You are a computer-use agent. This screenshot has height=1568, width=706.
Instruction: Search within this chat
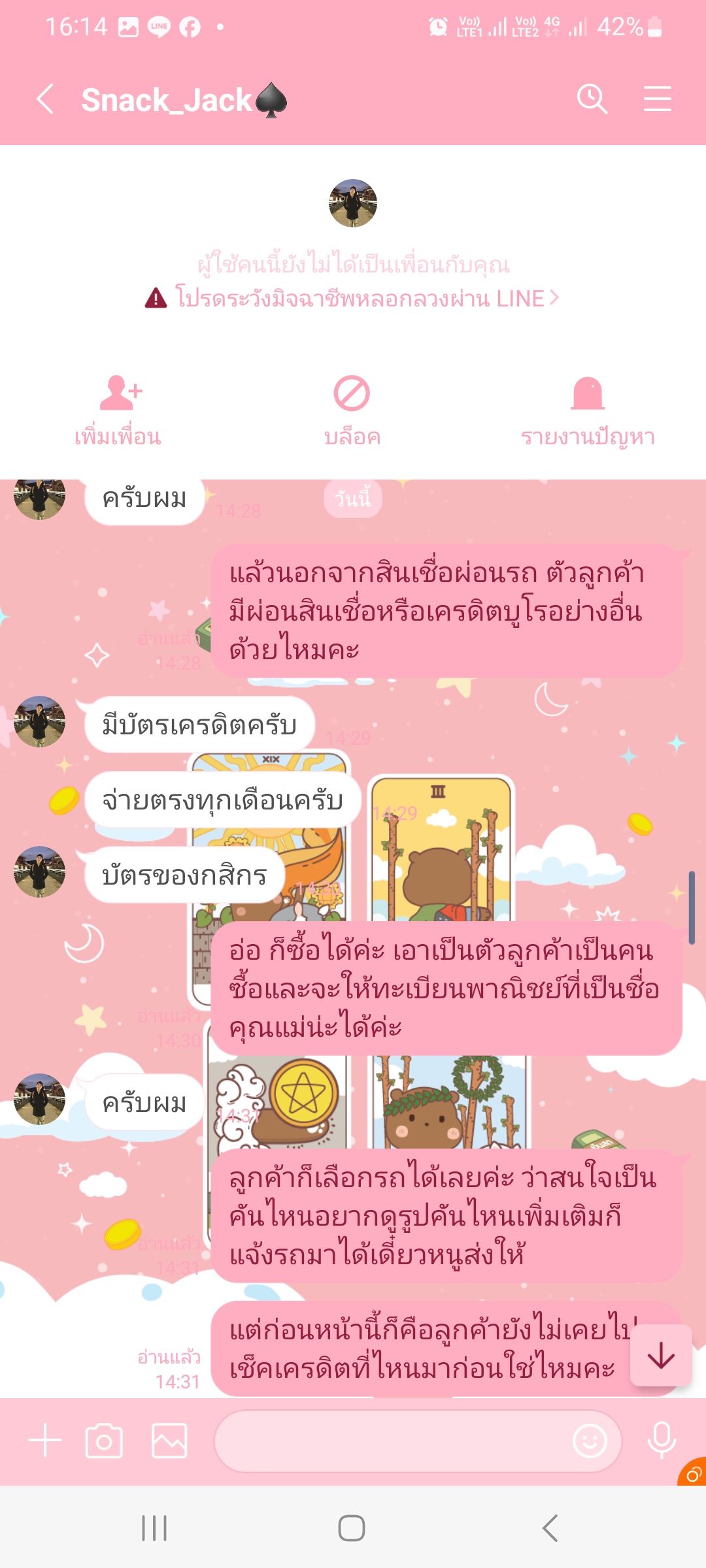point(592,99)
